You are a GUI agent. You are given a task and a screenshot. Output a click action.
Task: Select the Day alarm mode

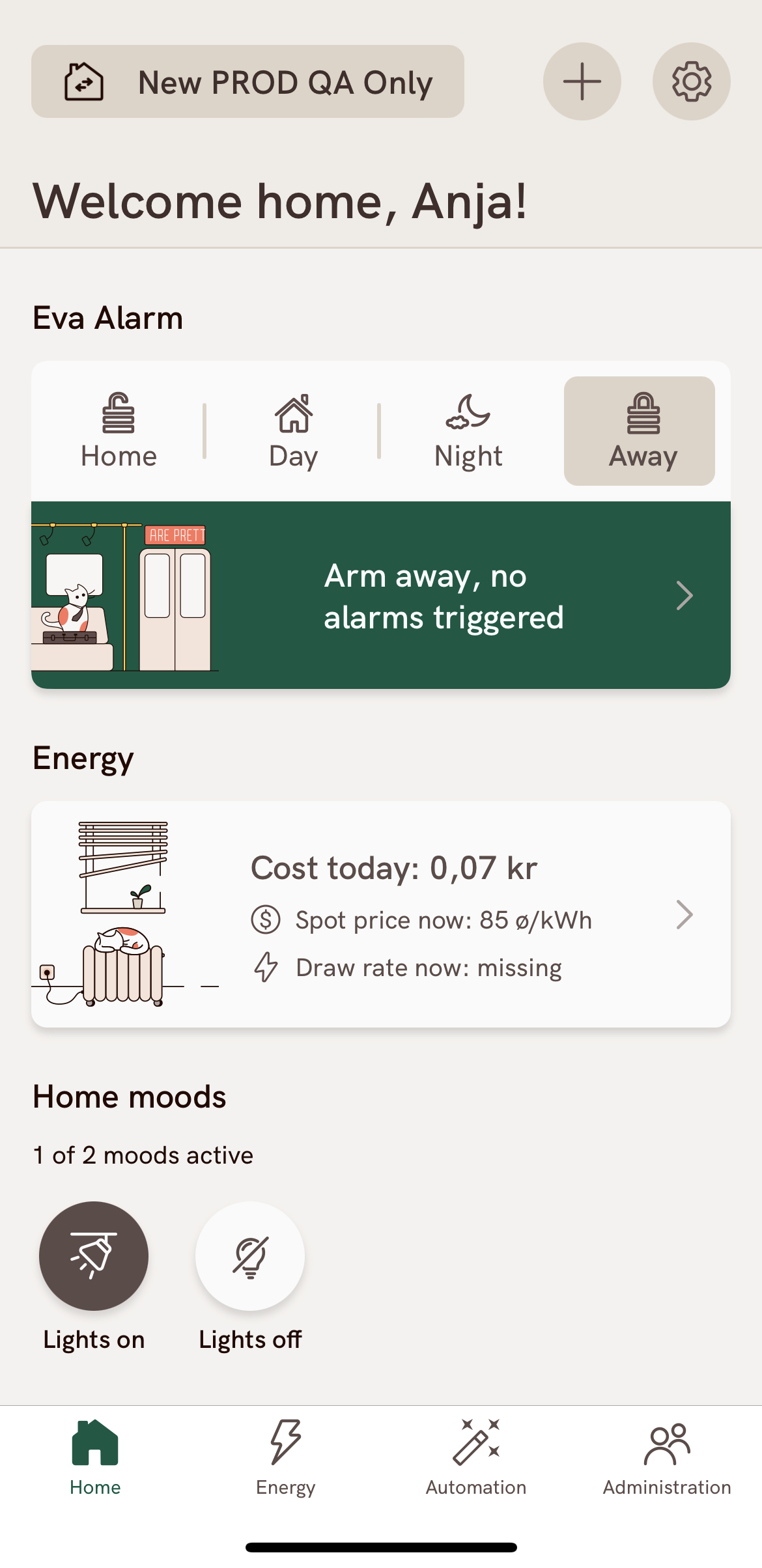293,430
